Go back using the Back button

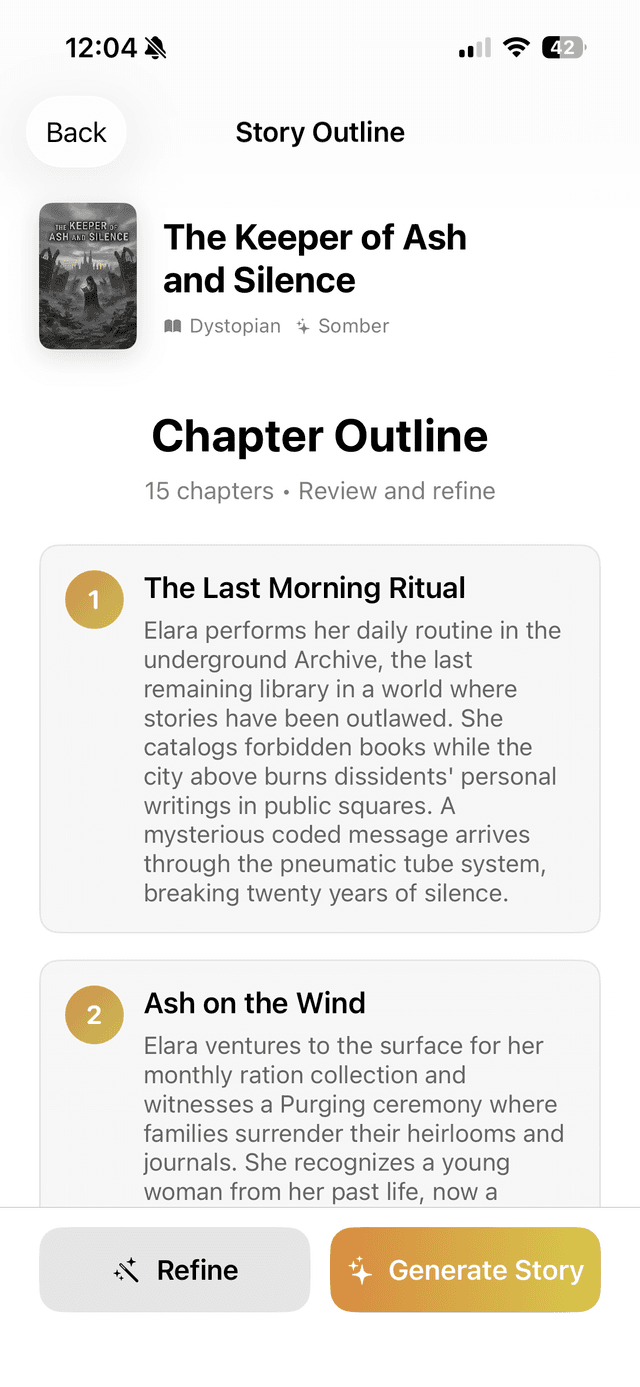[x=76, y=132]
